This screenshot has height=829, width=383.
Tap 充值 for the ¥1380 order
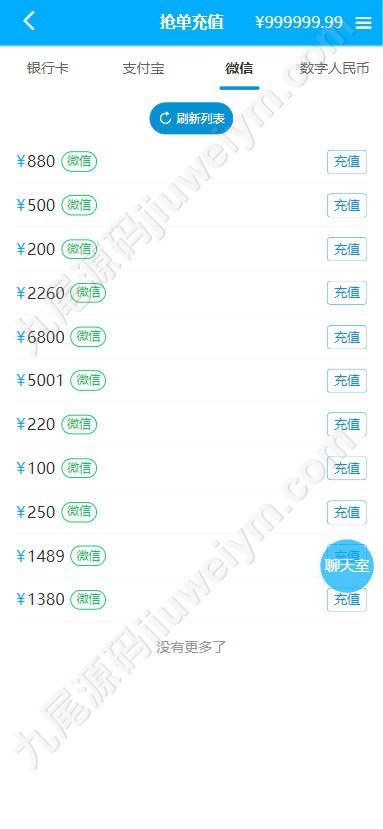(347, 600)
